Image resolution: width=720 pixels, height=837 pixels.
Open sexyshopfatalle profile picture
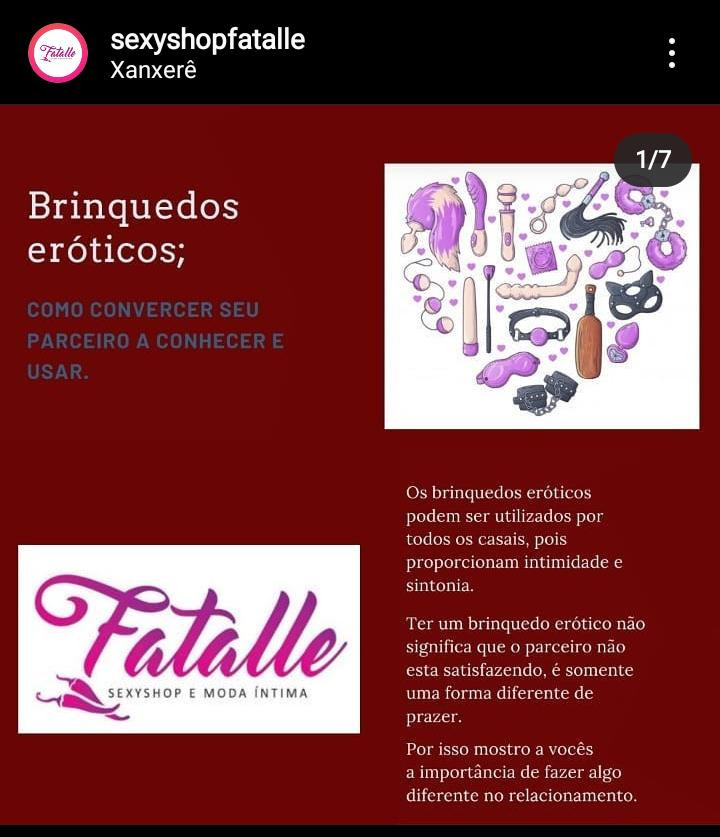58,53
